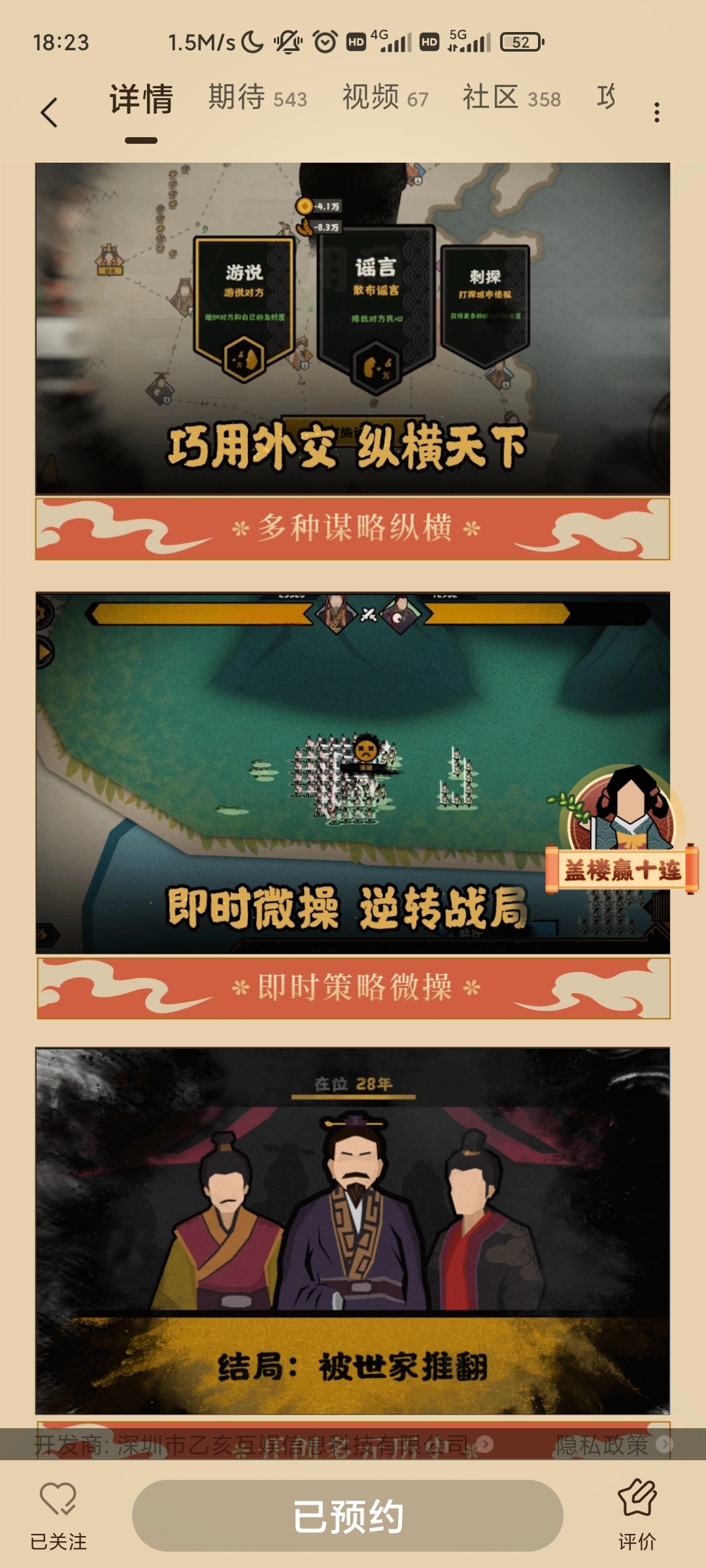The height and width of the screenshot is (1568, 706).
Task: Switch to the 期待 543 tab
Action: (x=258, y=97)
